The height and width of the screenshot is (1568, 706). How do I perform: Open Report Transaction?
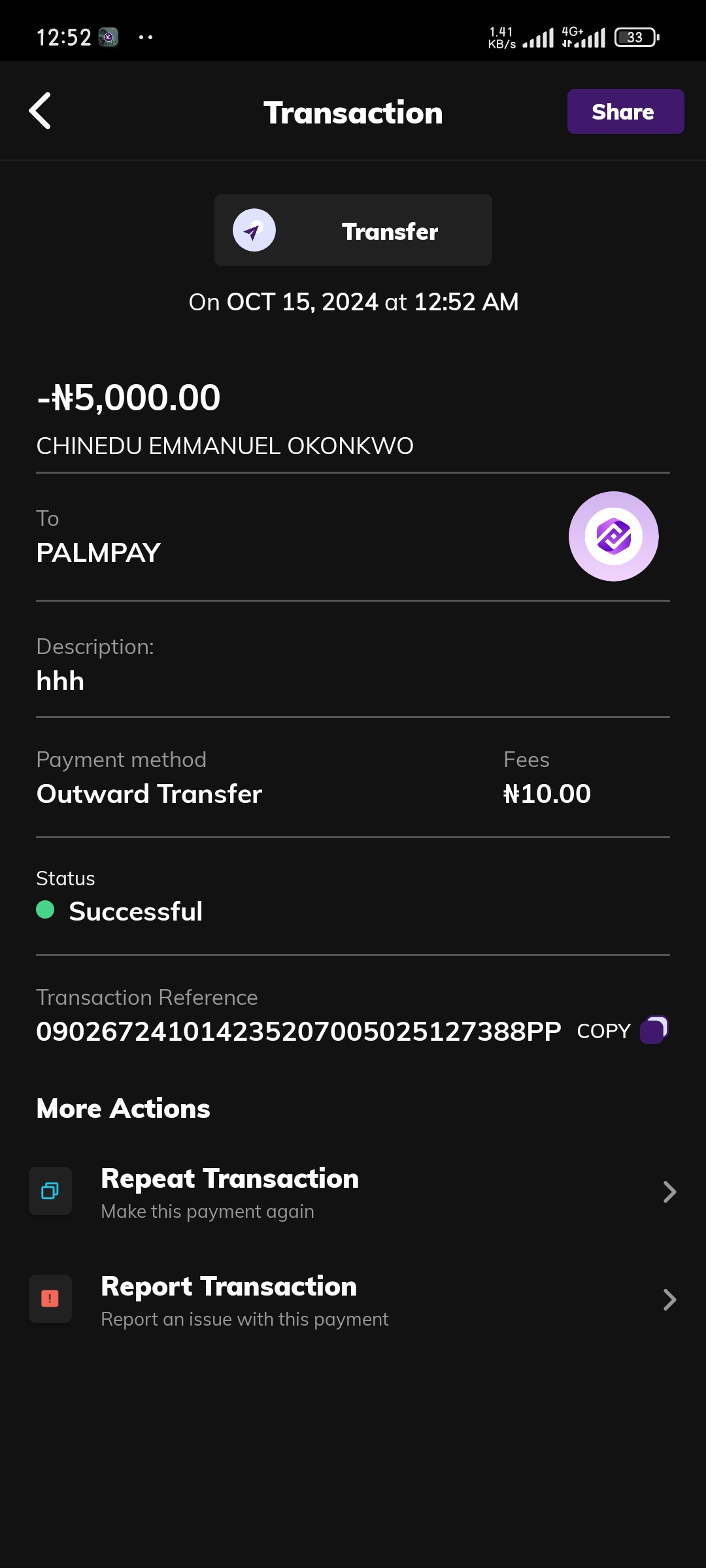click(353, 1299)
